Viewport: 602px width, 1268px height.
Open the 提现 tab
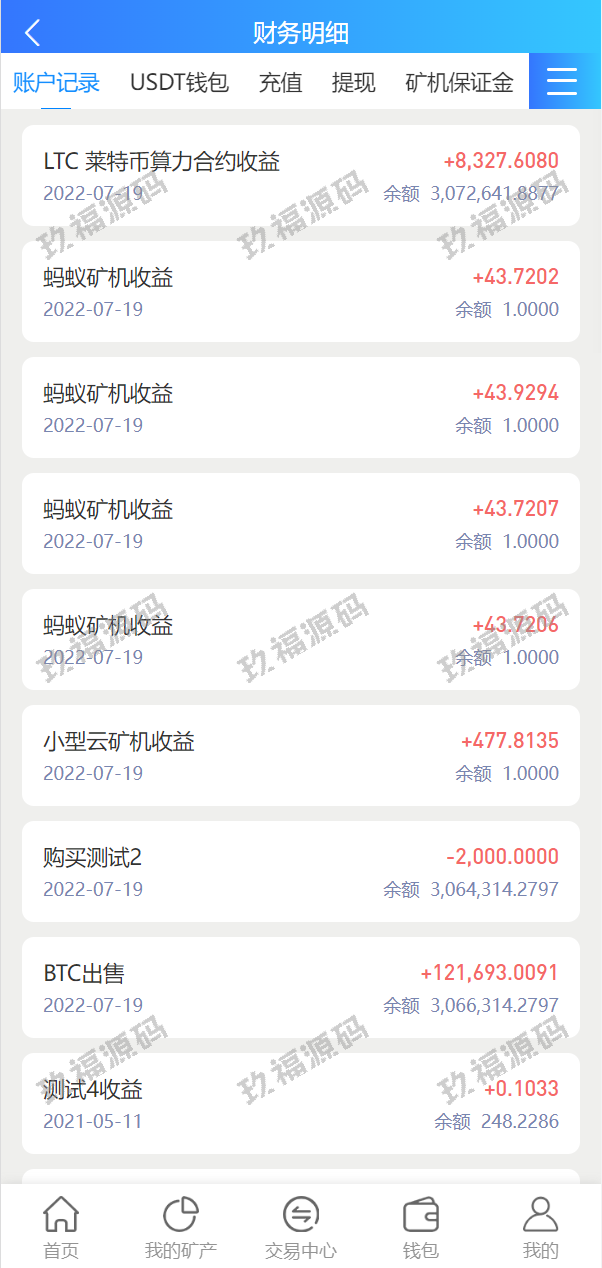coord(353,83)
